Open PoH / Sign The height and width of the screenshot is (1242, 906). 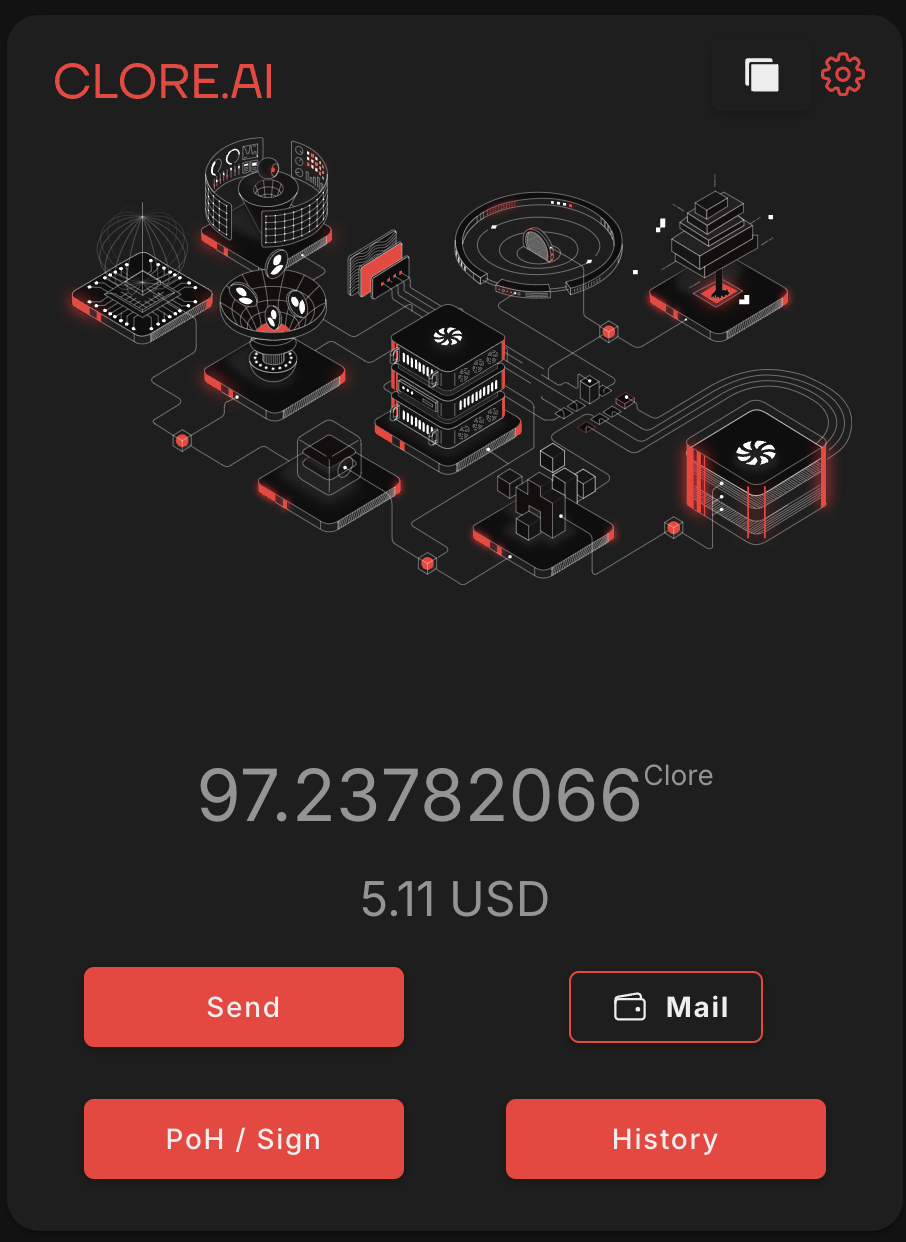tap(243, 1139)
